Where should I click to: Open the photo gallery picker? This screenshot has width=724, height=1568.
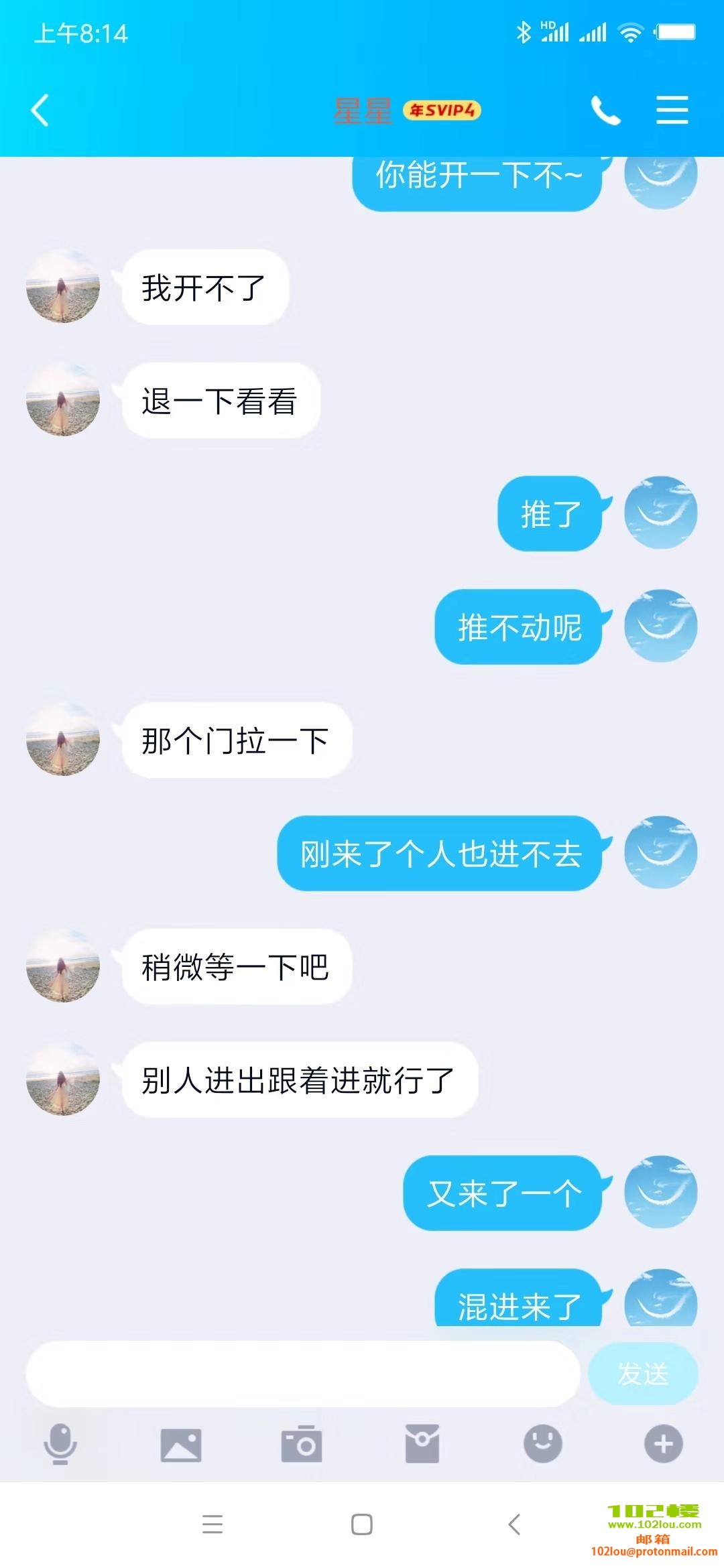click(181, 1444)
